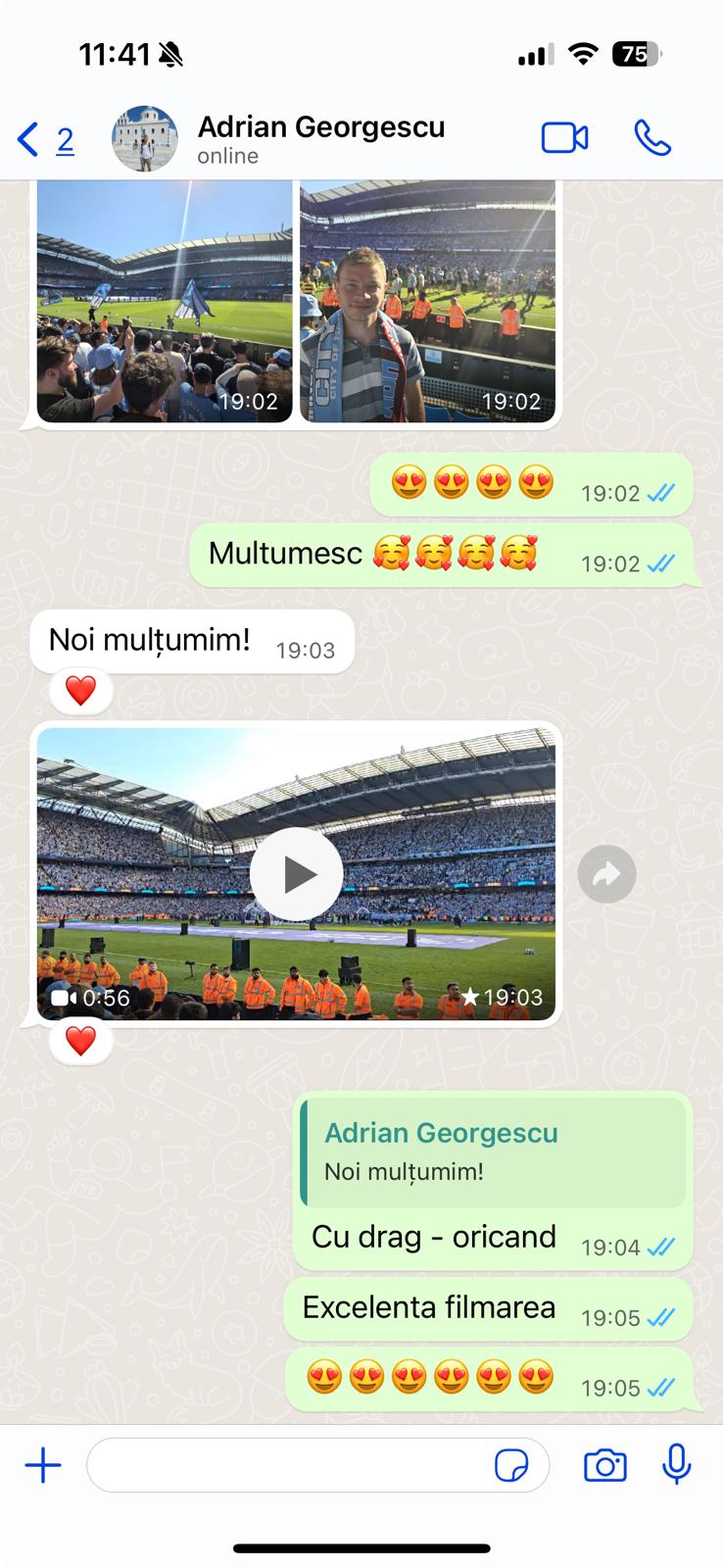Start a voice call with Adrian Georgescu
The width and height of the screenshot is (723, 1568).
(x=652, y=138)
